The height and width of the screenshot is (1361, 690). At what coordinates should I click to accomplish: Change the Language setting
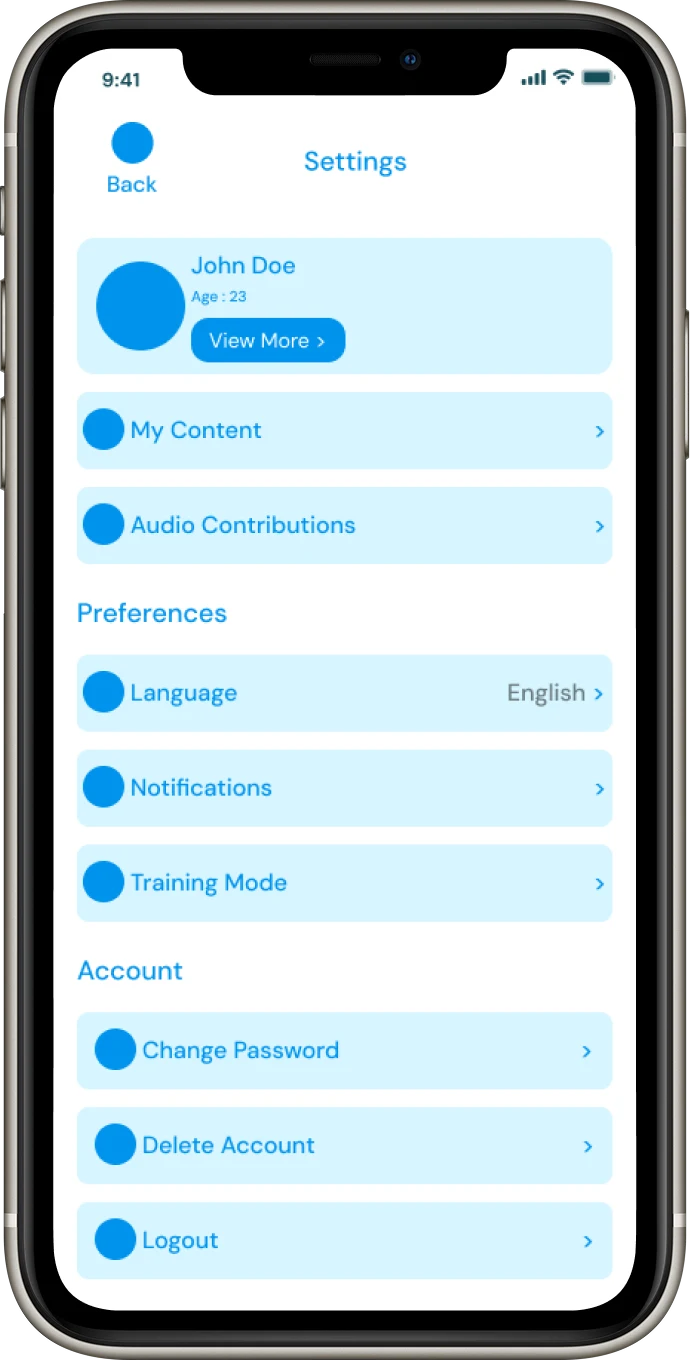coord(344,693)
